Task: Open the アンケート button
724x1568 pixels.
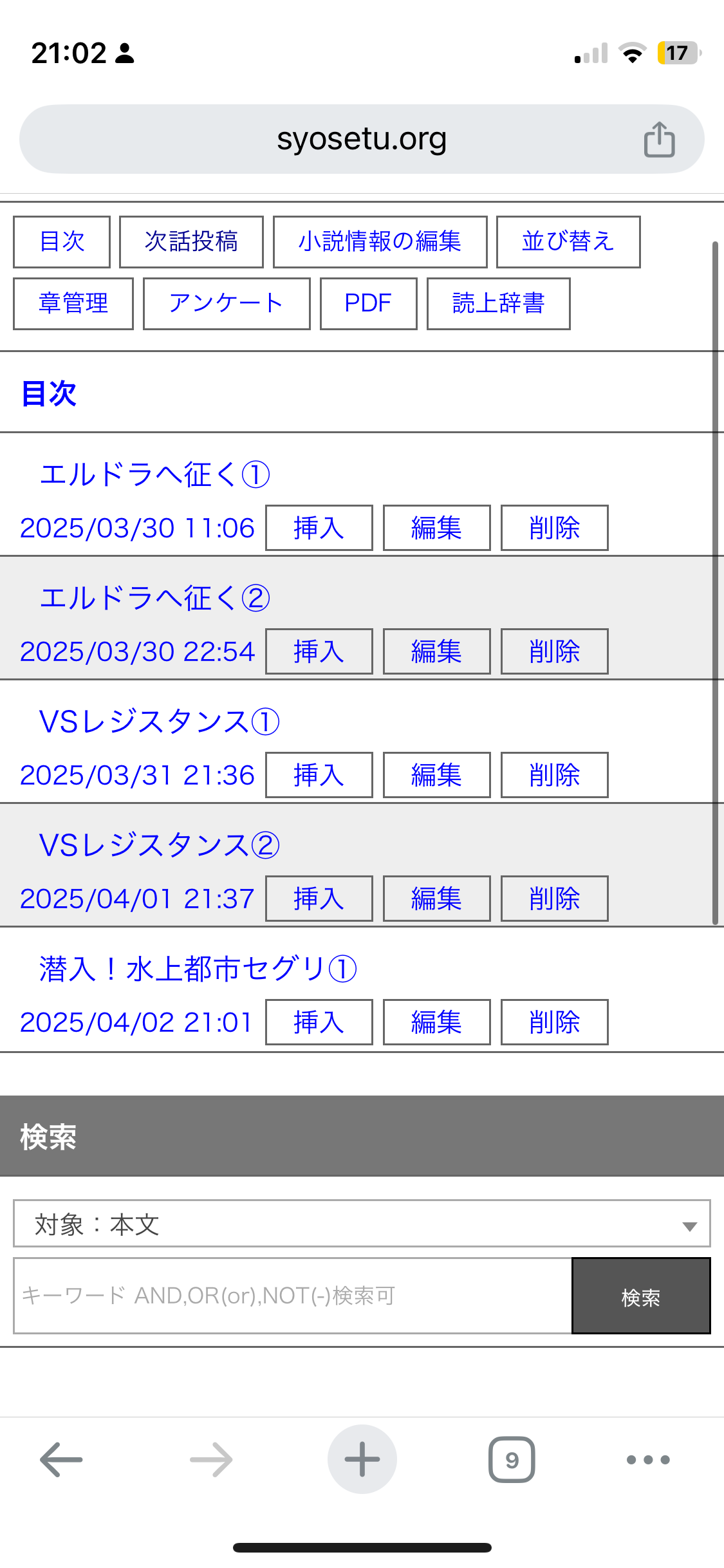Action: click(227, 303)
